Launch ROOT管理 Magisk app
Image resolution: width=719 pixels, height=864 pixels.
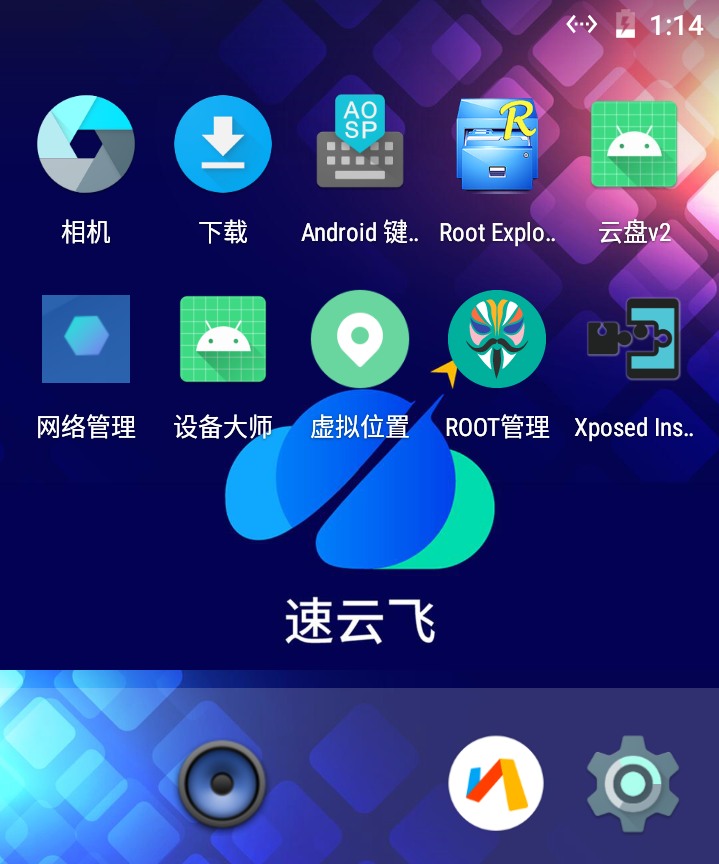[x=497, y=339]
